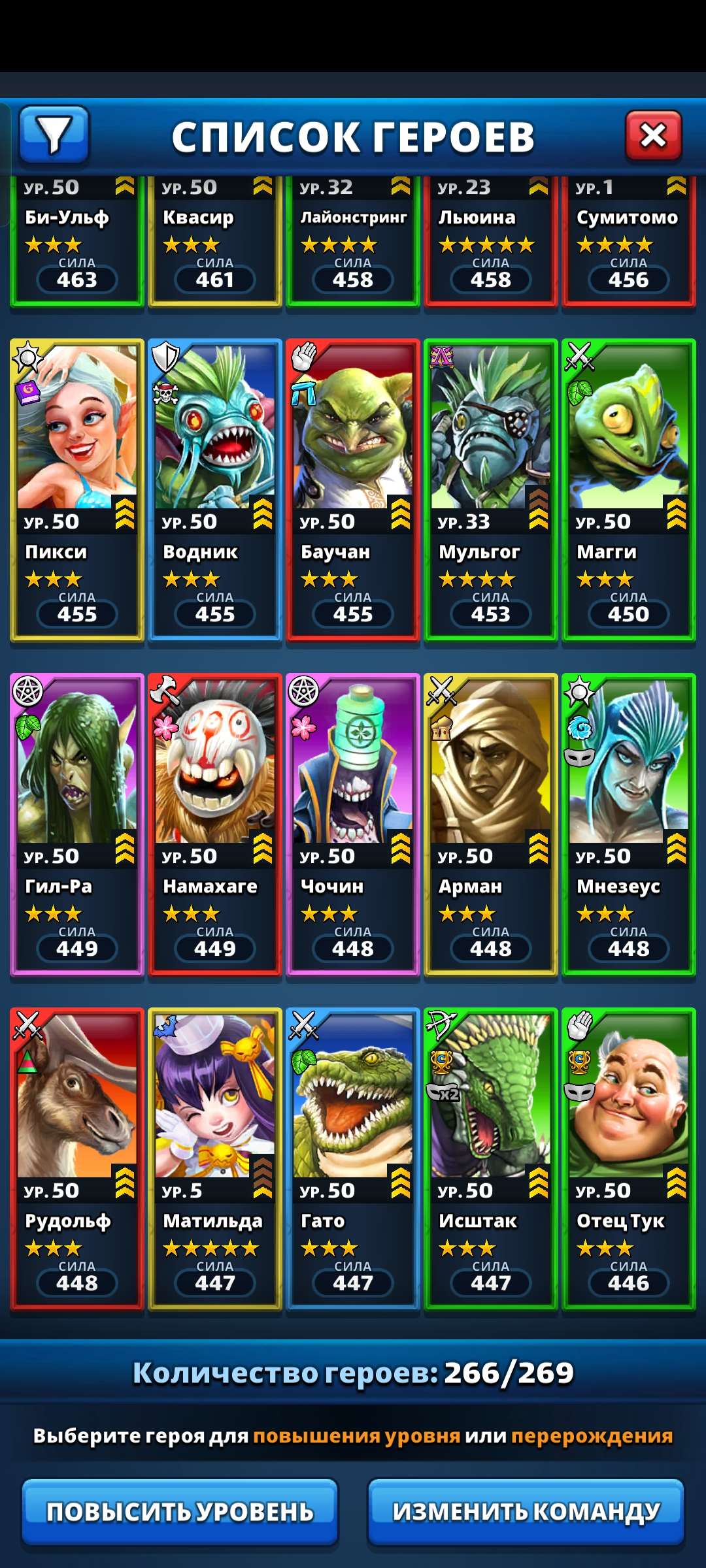The height and width of the screenshot is (1568, 706).
Task: Open the Магги hero card
Action: (629, 490)
